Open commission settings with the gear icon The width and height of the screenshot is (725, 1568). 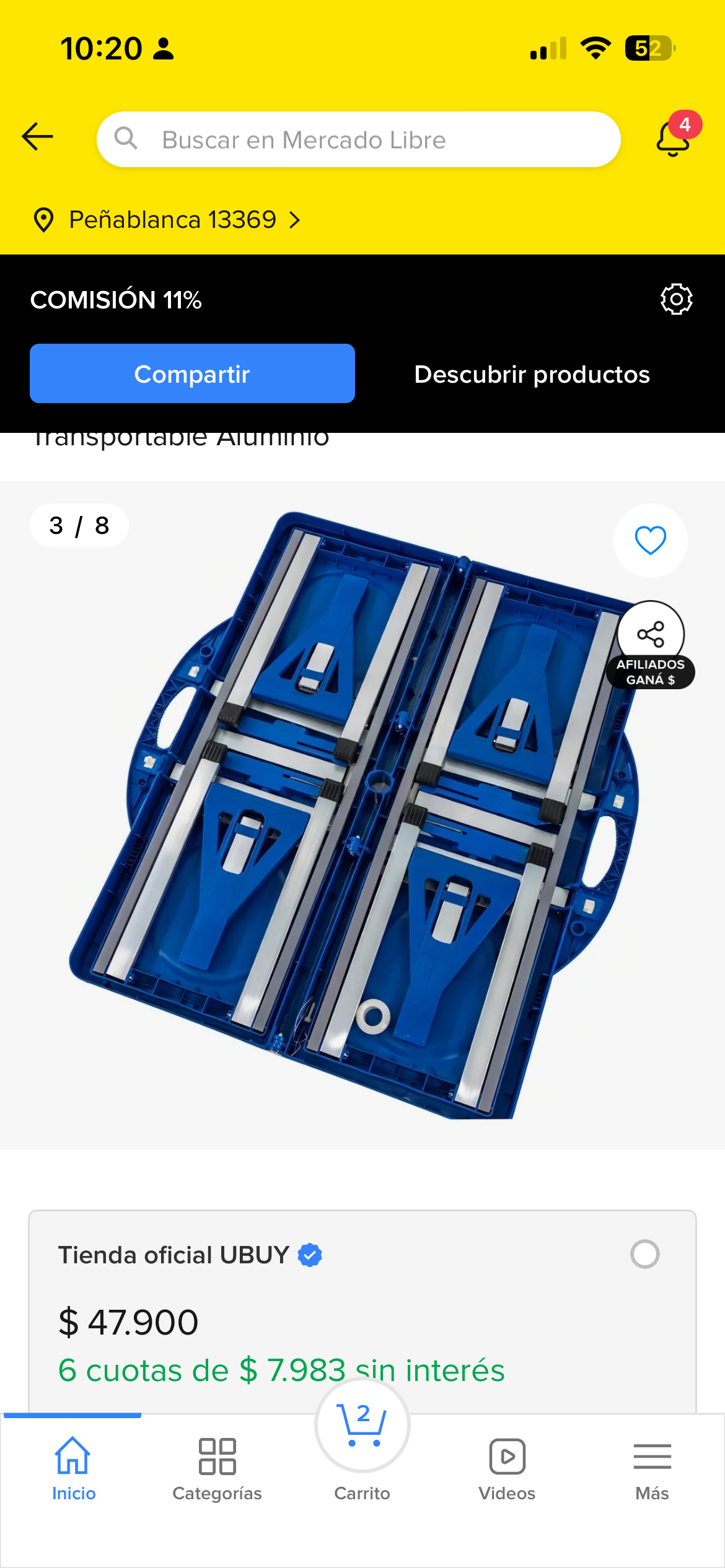(677, 299)
